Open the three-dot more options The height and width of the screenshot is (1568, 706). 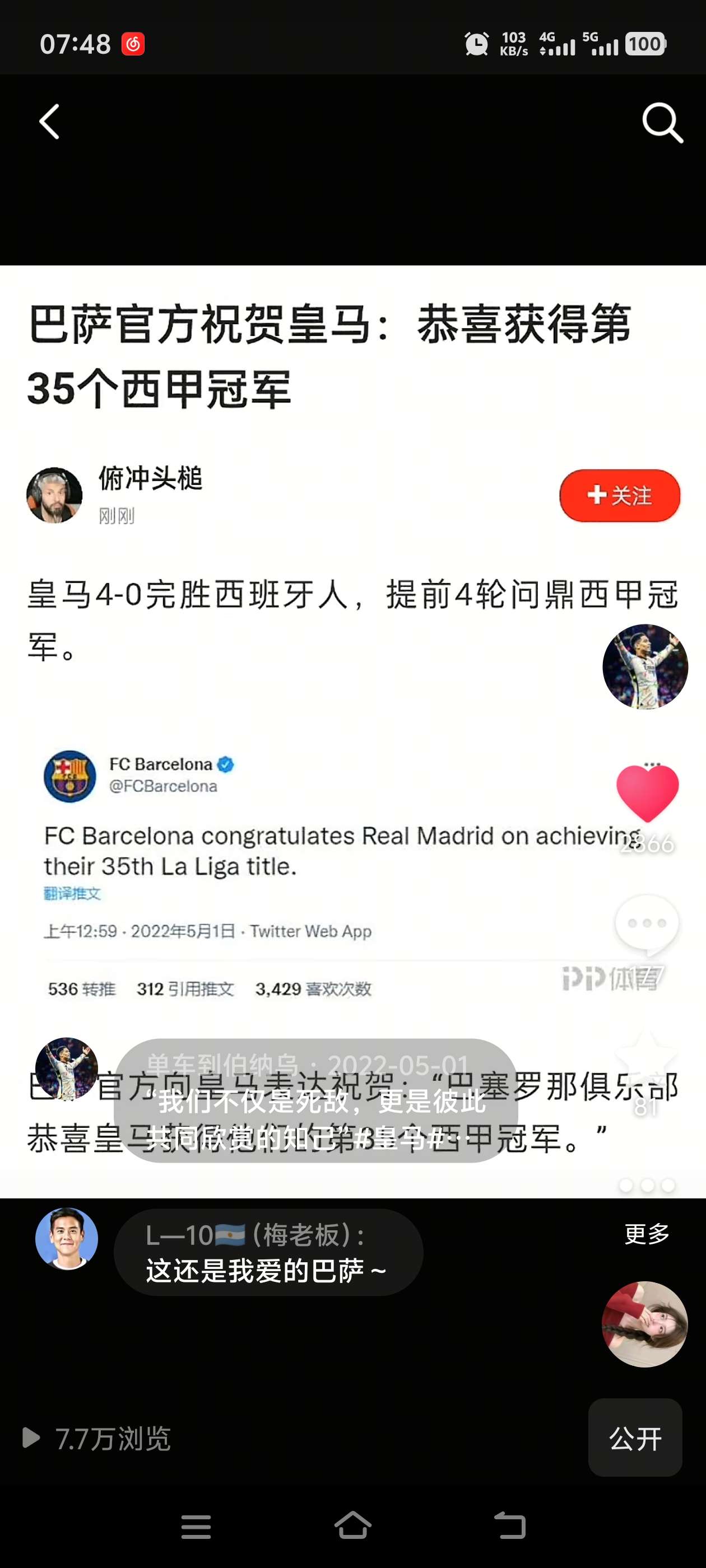click(646, 1185)
